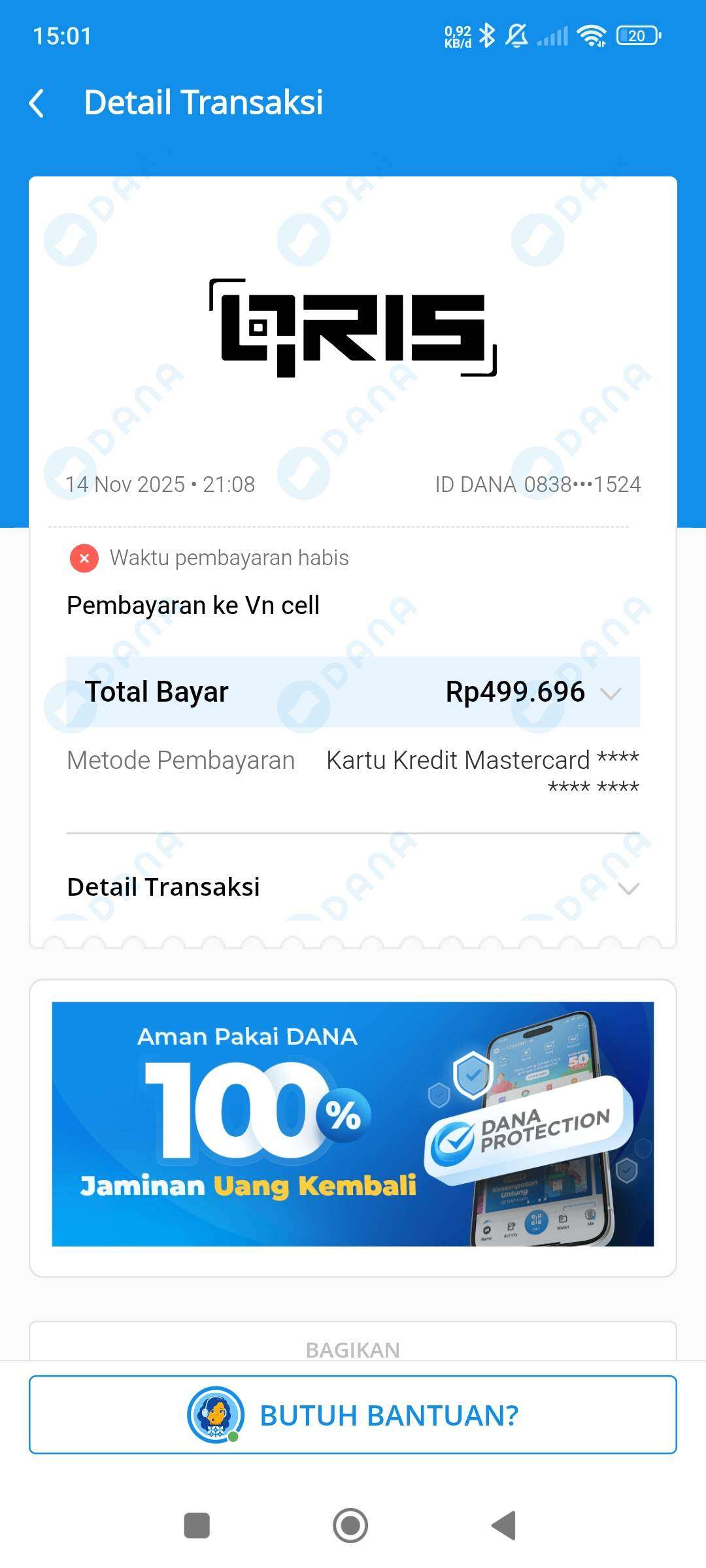Image resolution: width=706 pixels, height=1568 pixels.
Task: Tap the DIANA customer support headset icon
Action: pos(216,1415)
